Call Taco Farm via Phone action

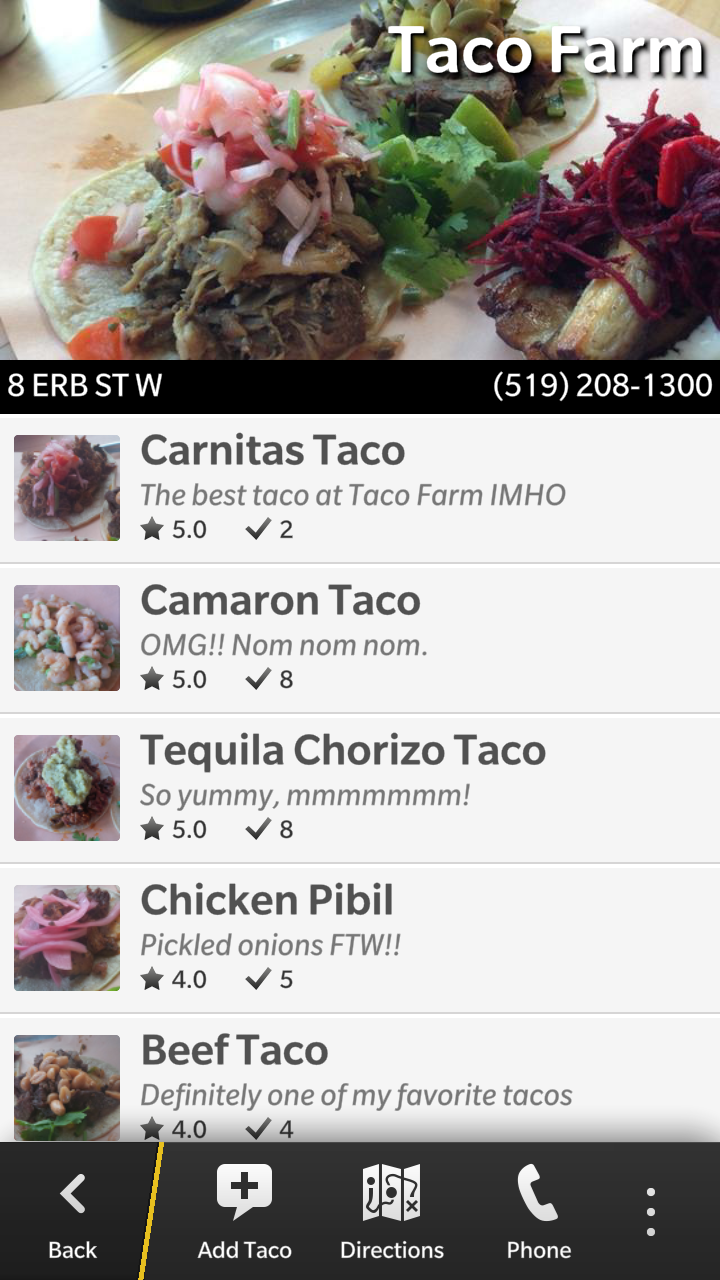(x=538, y=1212)
